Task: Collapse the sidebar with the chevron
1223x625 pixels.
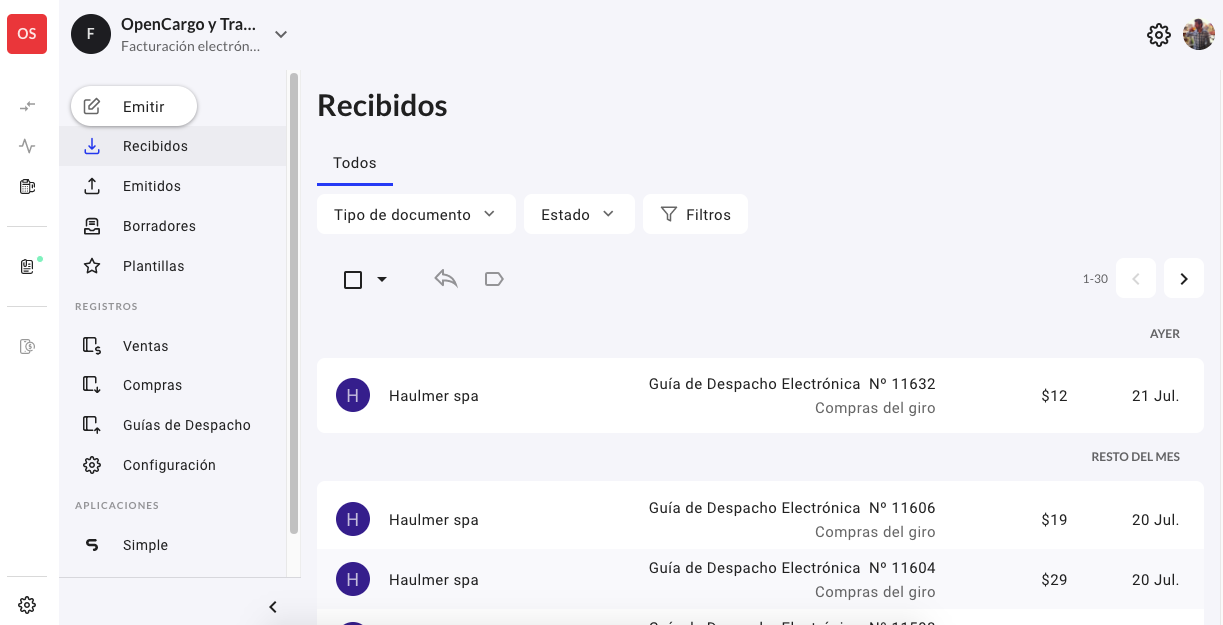Action: pyautogui.click(x=273, y=607)
